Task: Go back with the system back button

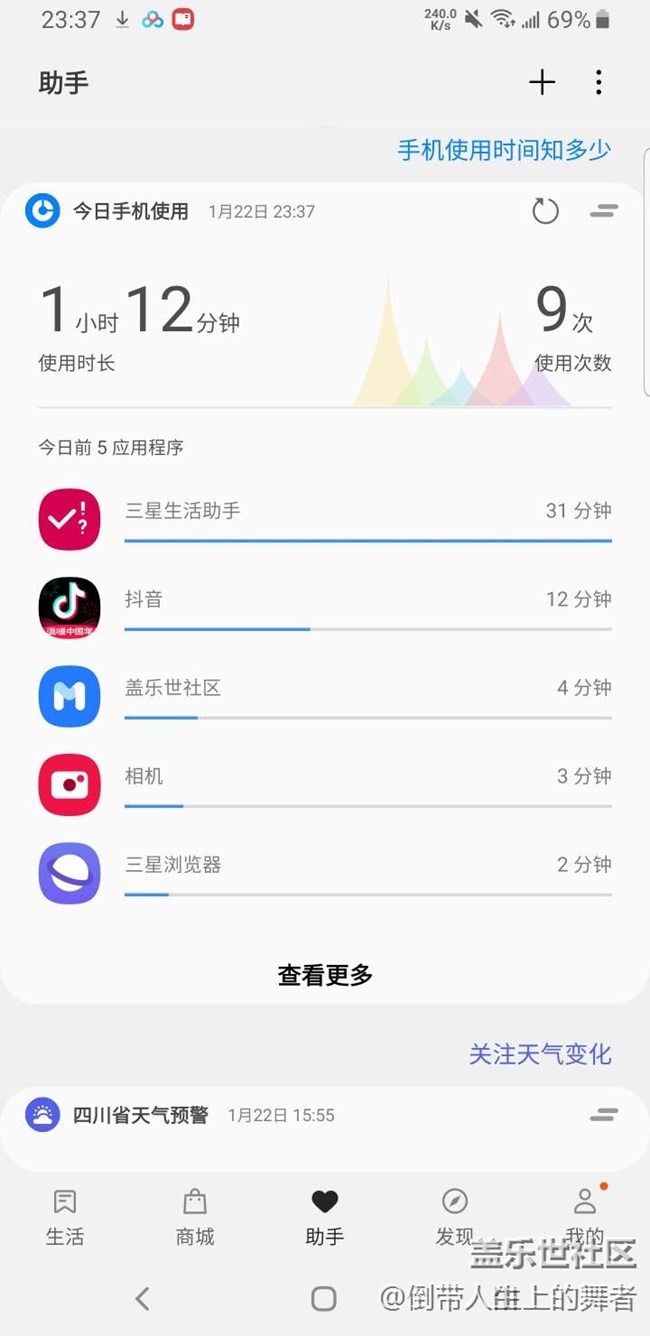Action: (142, 1298)
